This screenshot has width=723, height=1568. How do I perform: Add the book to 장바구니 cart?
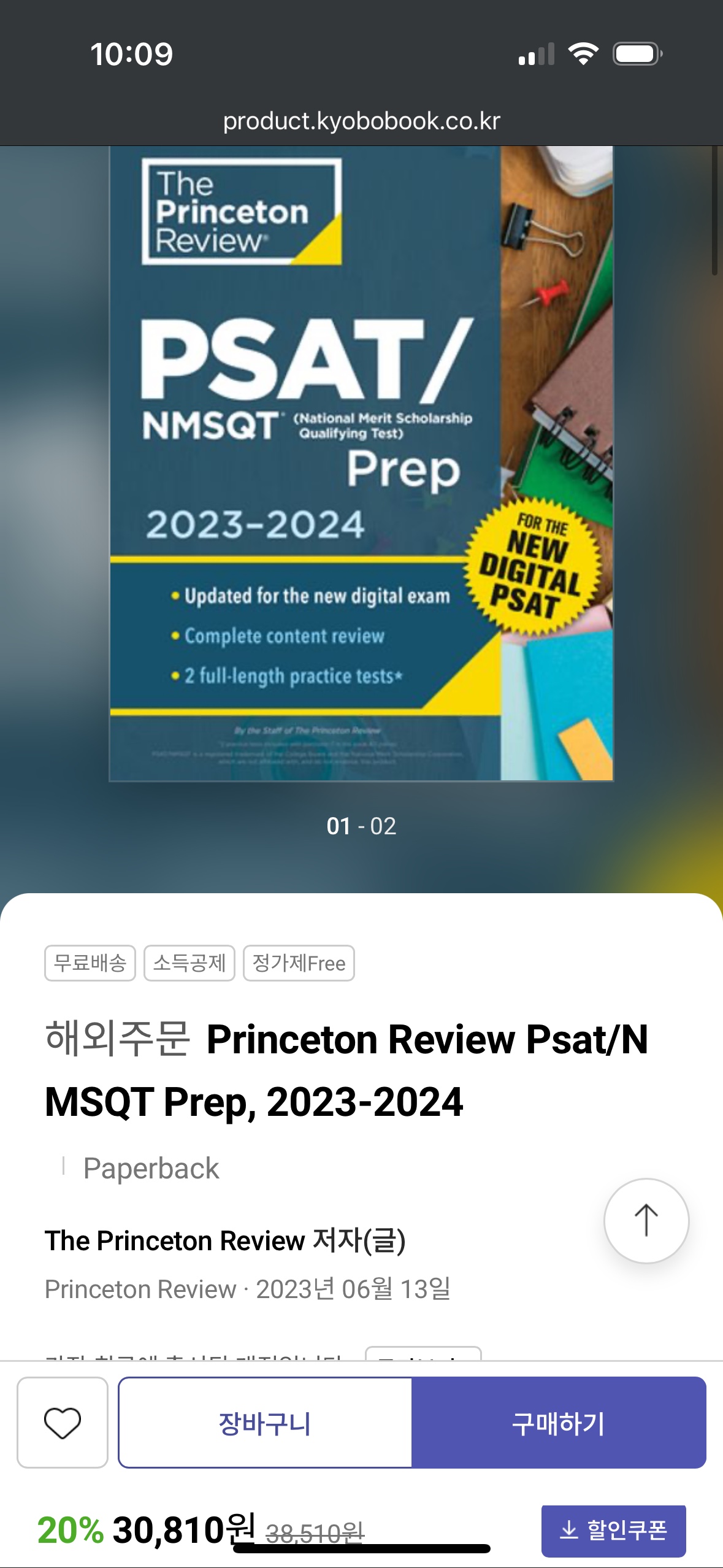click(x=265, y=1422)
